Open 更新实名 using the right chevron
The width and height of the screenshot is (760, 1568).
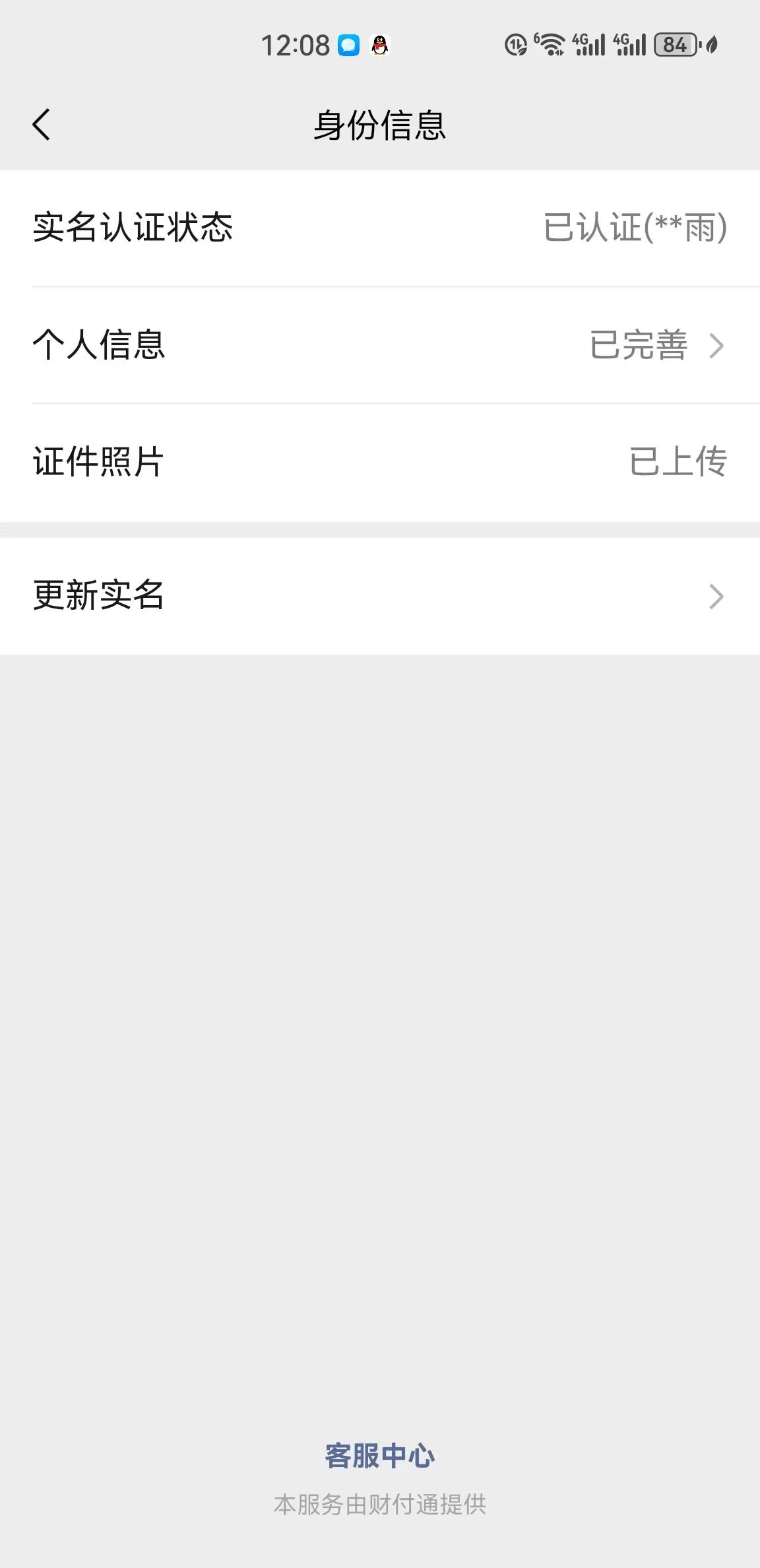tap(717, 597)
